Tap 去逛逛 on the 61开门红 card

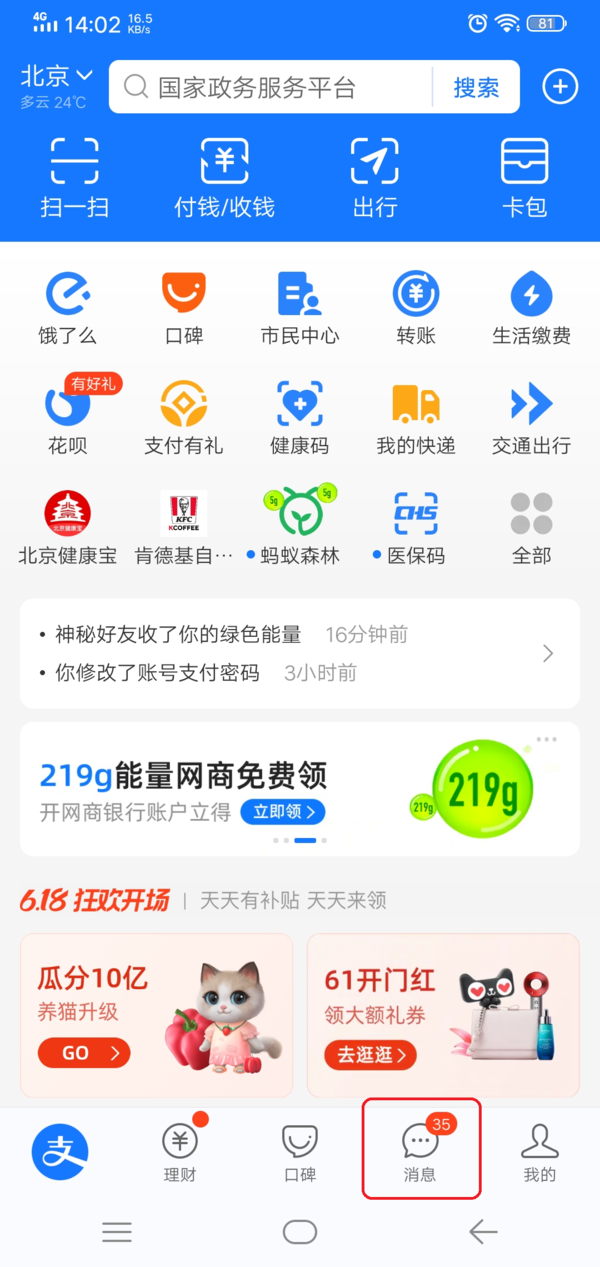coord(370,1054)
